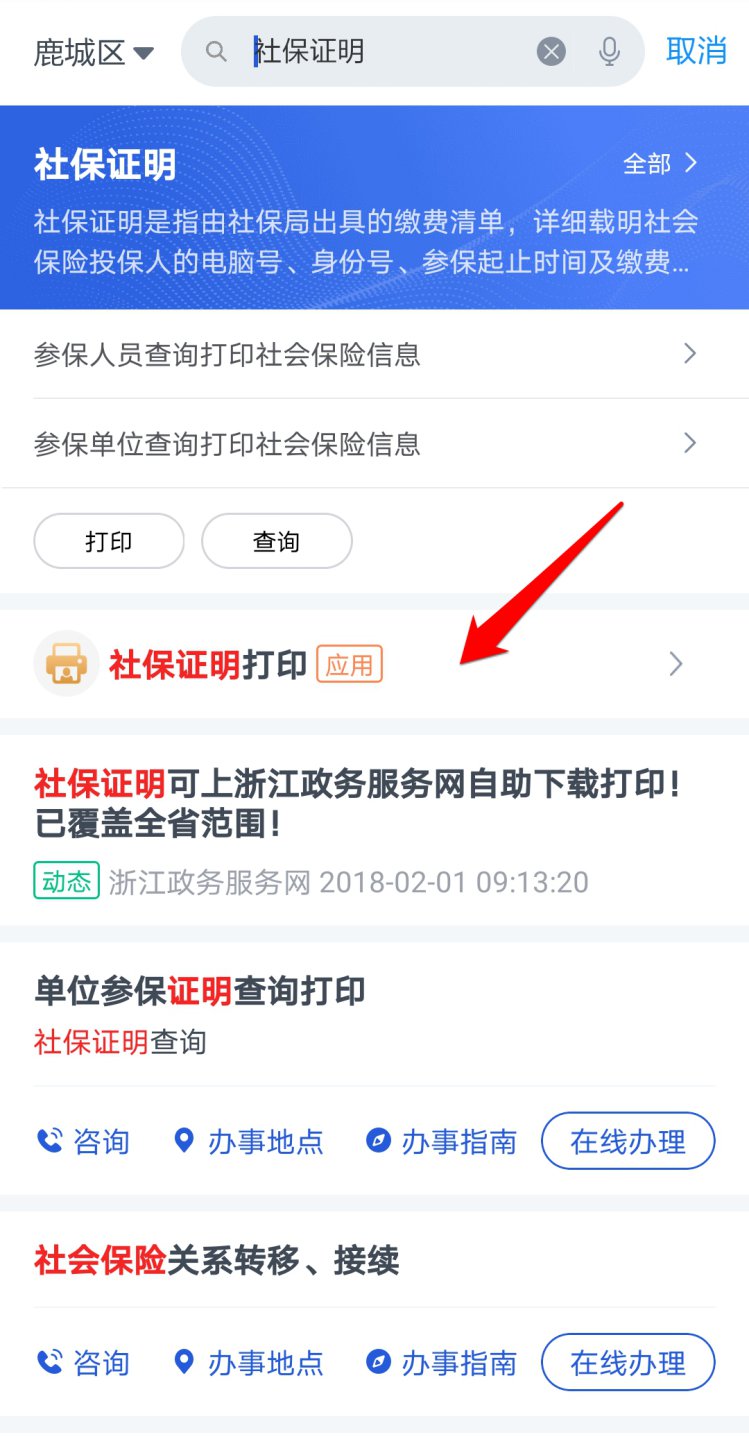Image resolution: width=749 pixels, height=1446 pixels.
Task: Select the 查询 chip
Action: [x=277, y=541]
